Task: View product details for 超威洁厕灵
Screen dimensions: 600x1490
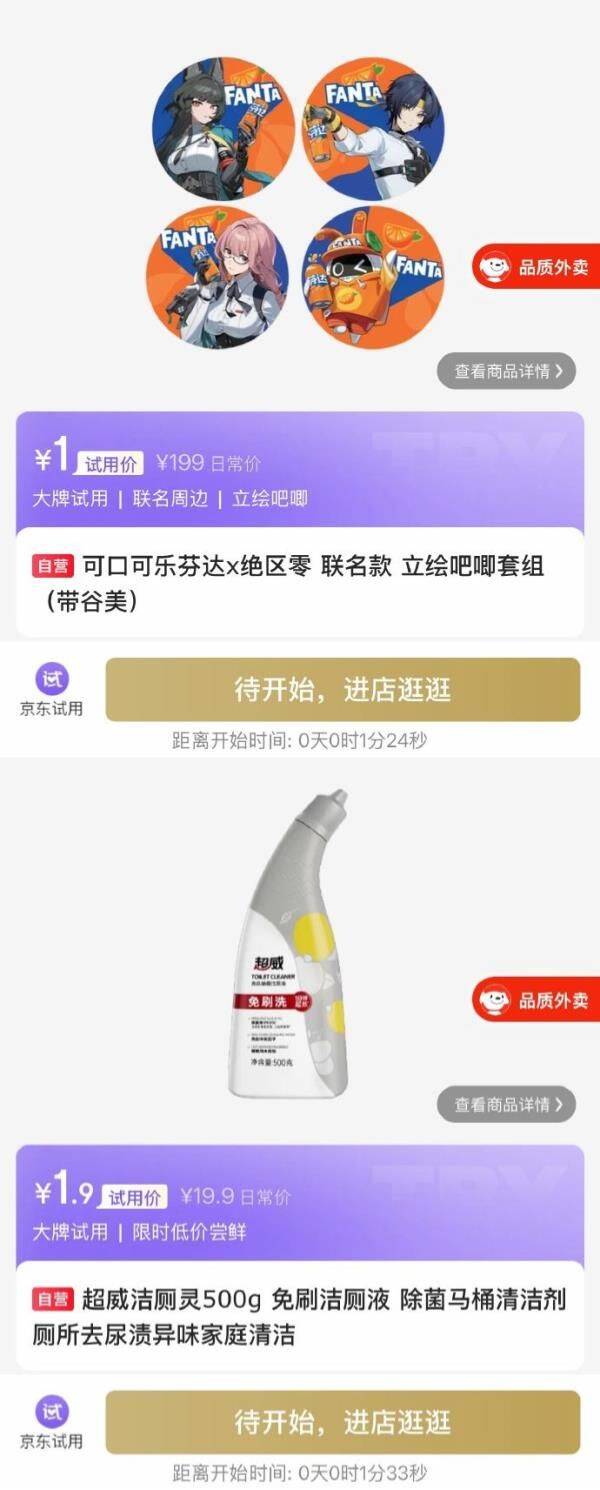Action: point(507,1104)
